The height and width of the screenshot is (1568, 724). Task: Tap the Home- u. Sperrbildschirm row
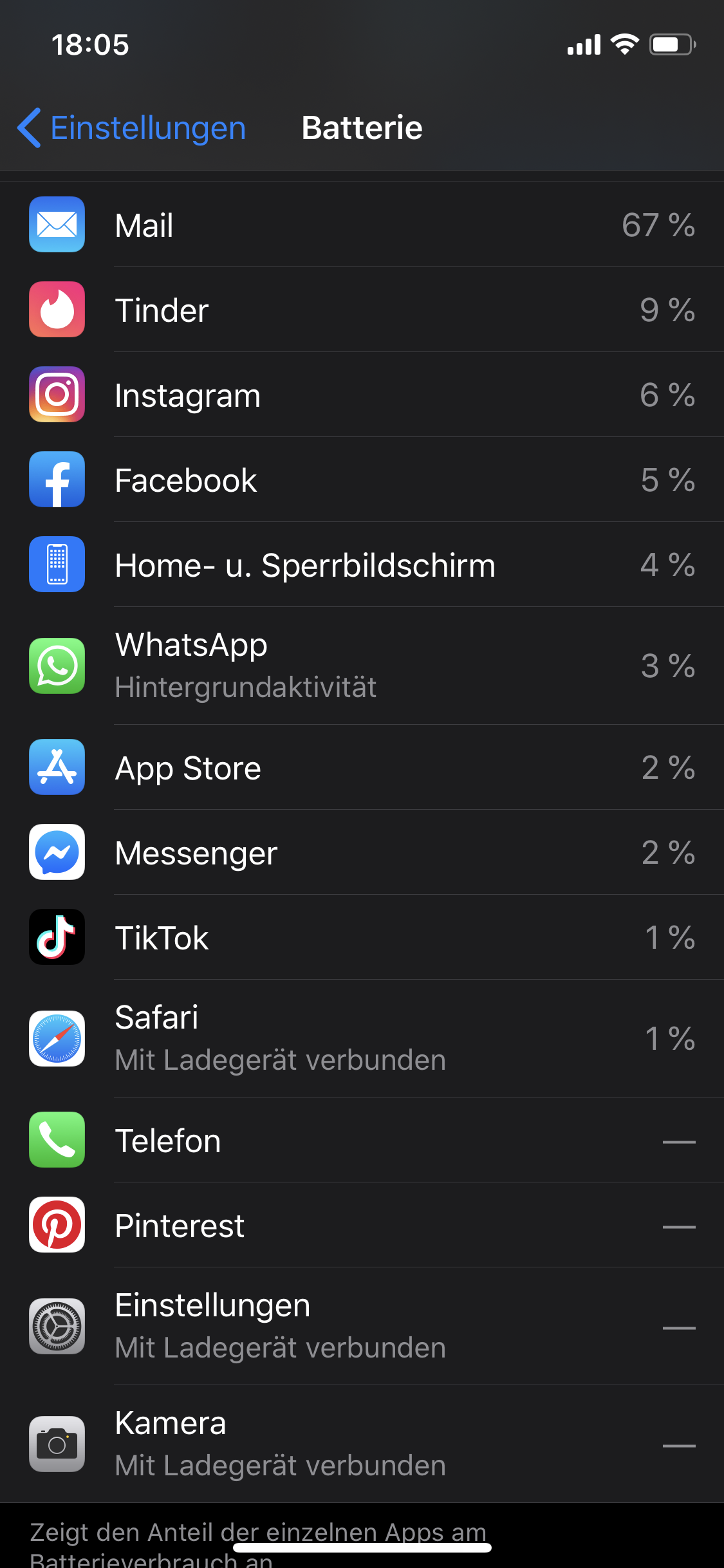coord(362,565)
